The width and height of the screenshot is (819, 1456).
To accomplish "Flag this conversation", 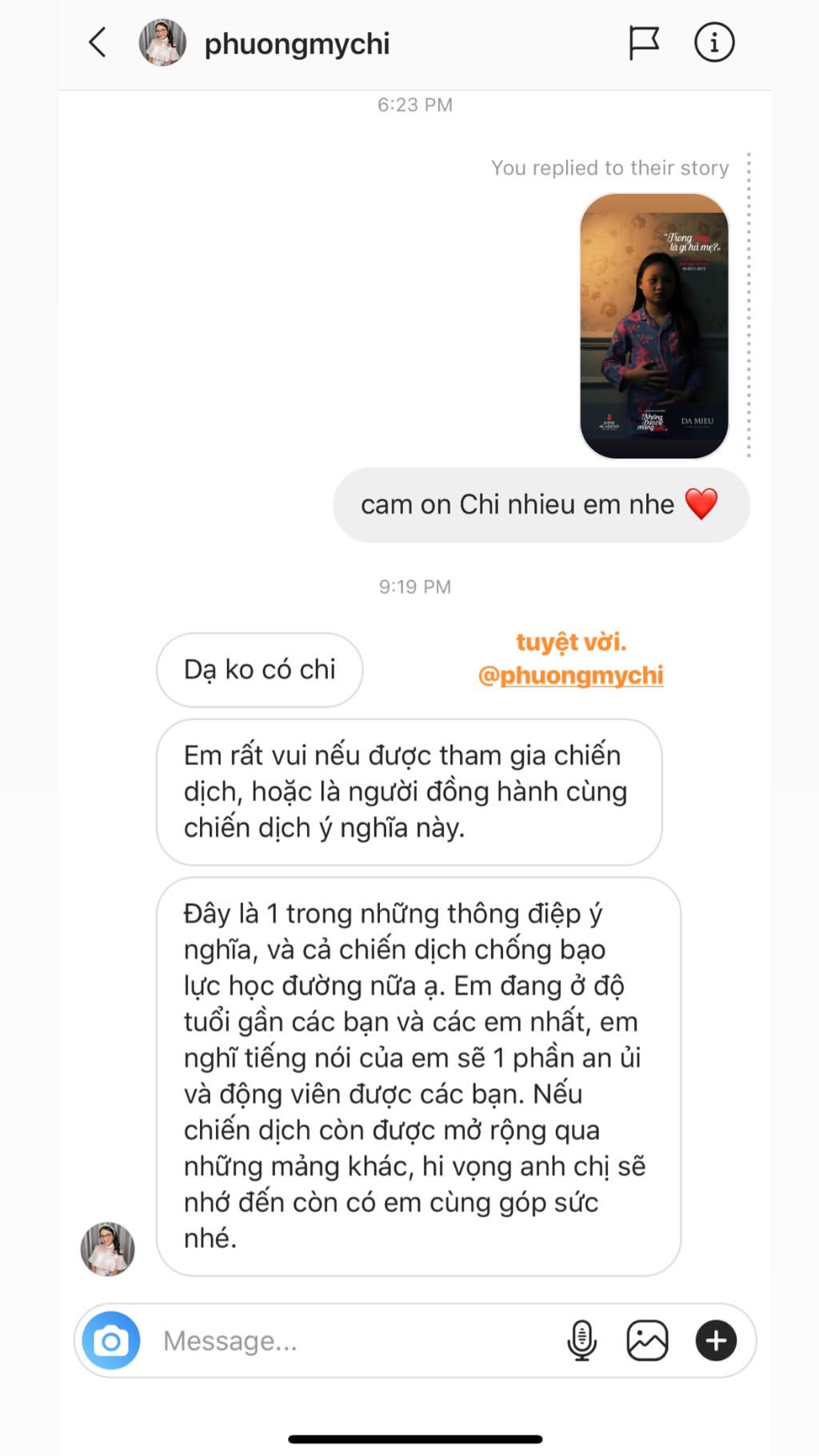I will click(644, 43).
